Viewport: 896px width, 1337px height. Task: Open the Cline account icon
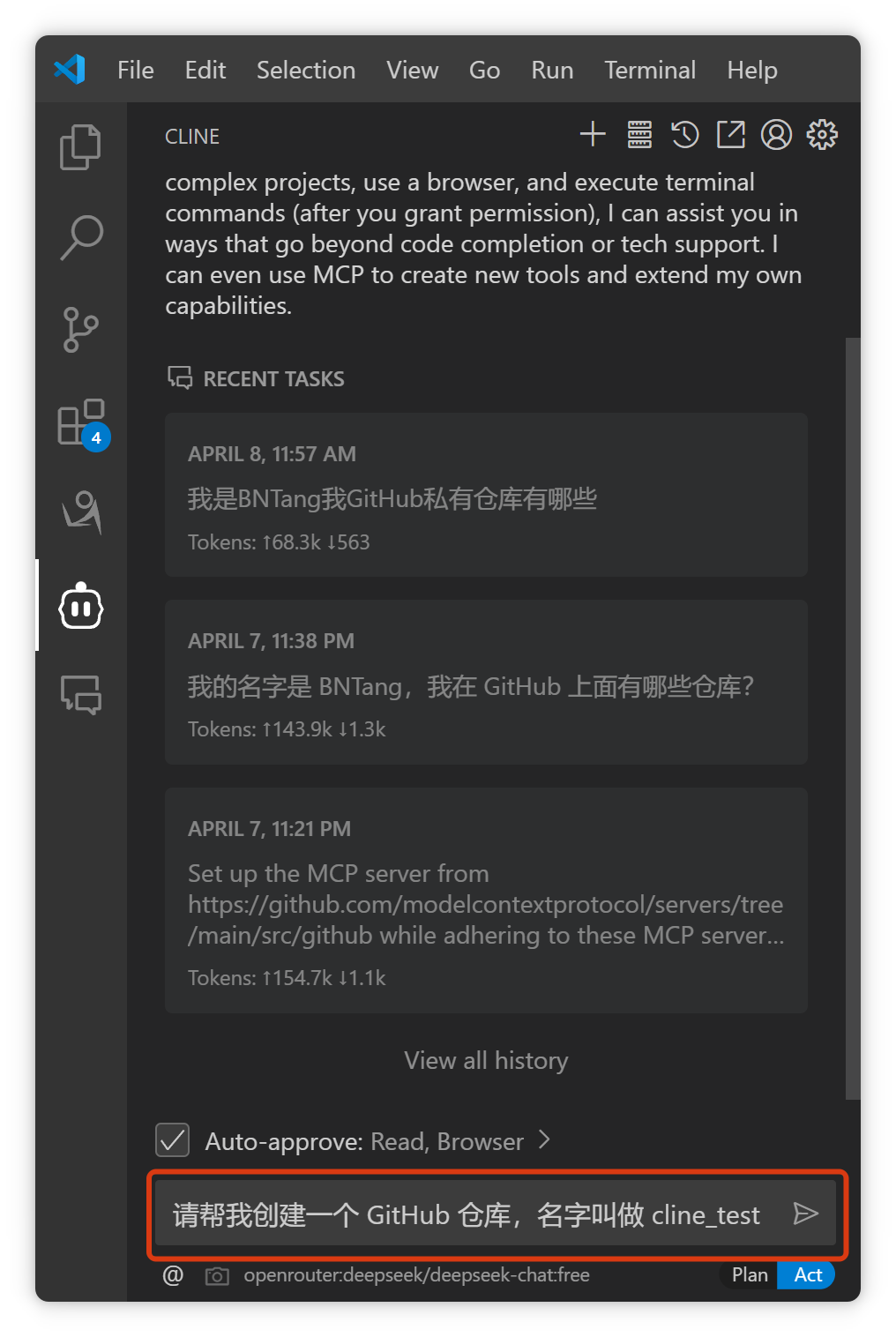pos(776,135)
